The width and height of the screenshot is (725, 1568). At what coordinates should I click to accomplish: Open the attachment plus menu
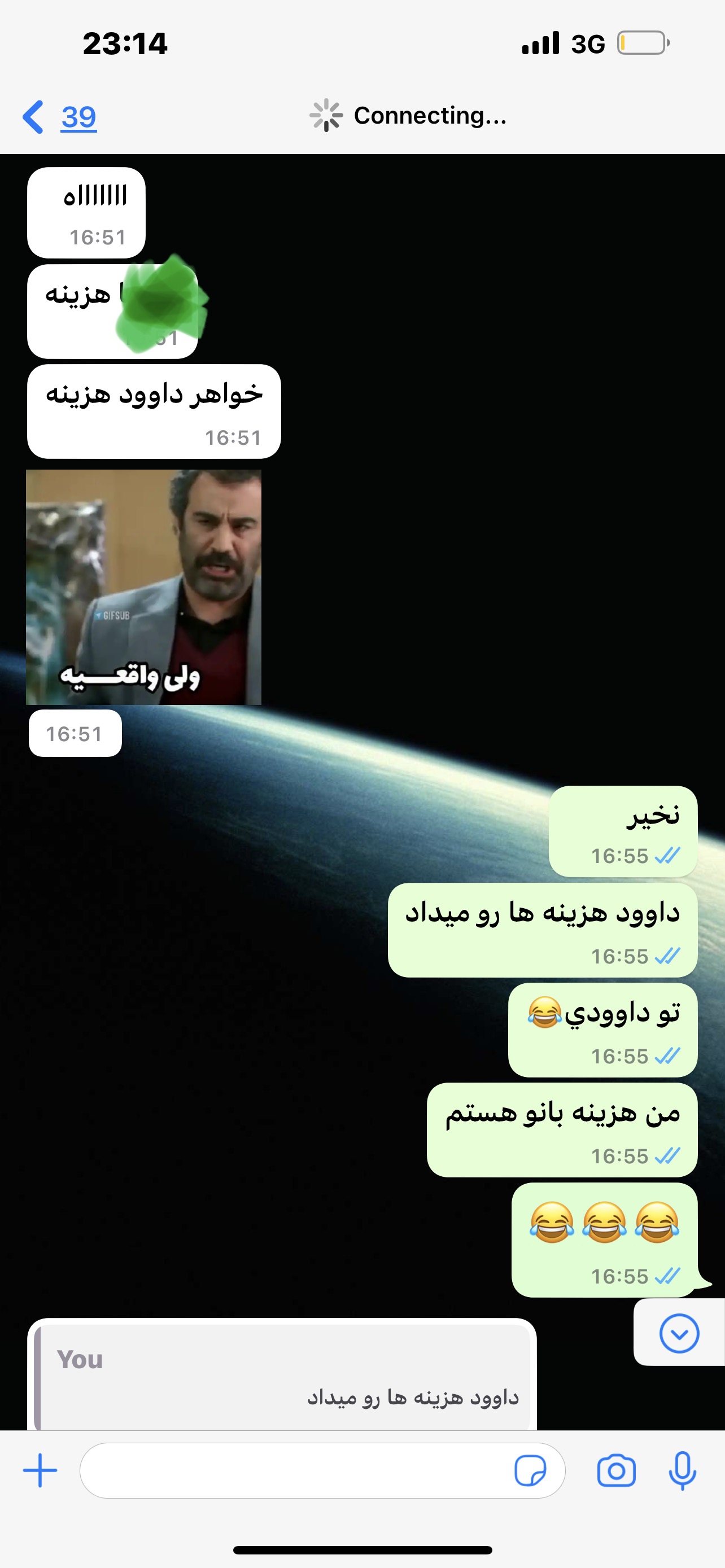click(40, 1470)
